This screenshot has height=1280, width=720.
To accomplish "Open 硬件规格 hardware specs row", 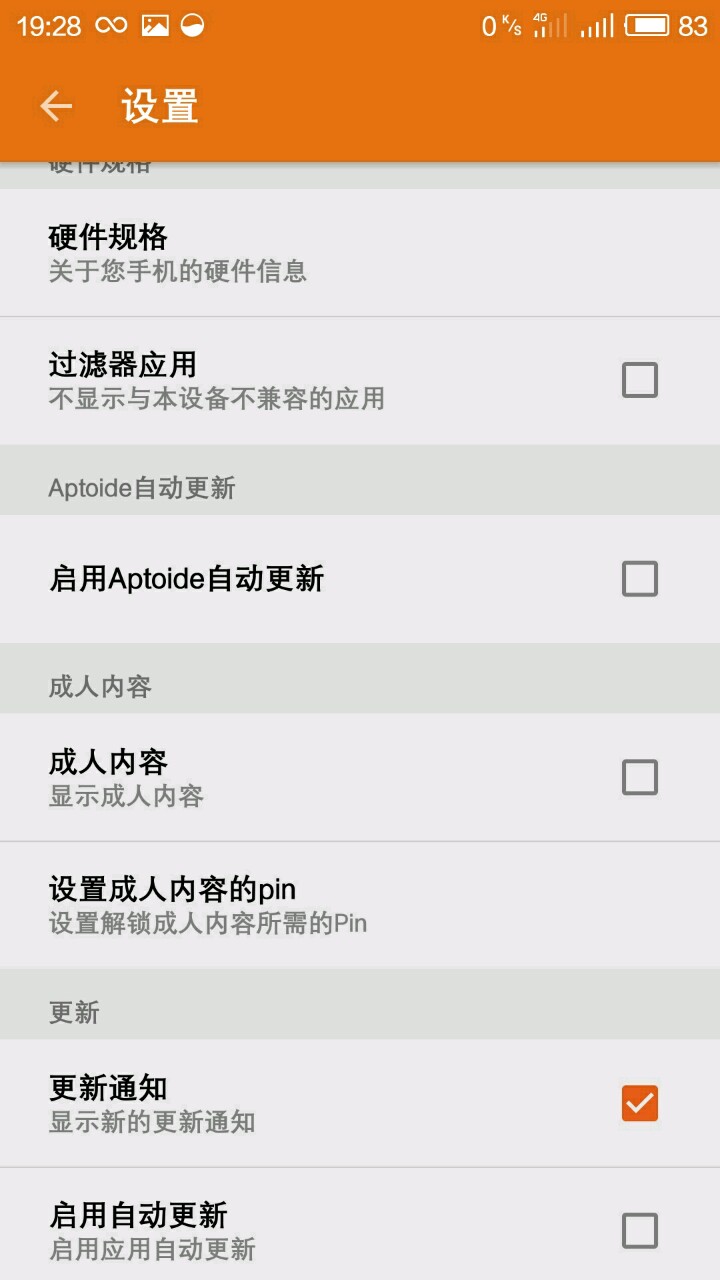I will (360, 253).
